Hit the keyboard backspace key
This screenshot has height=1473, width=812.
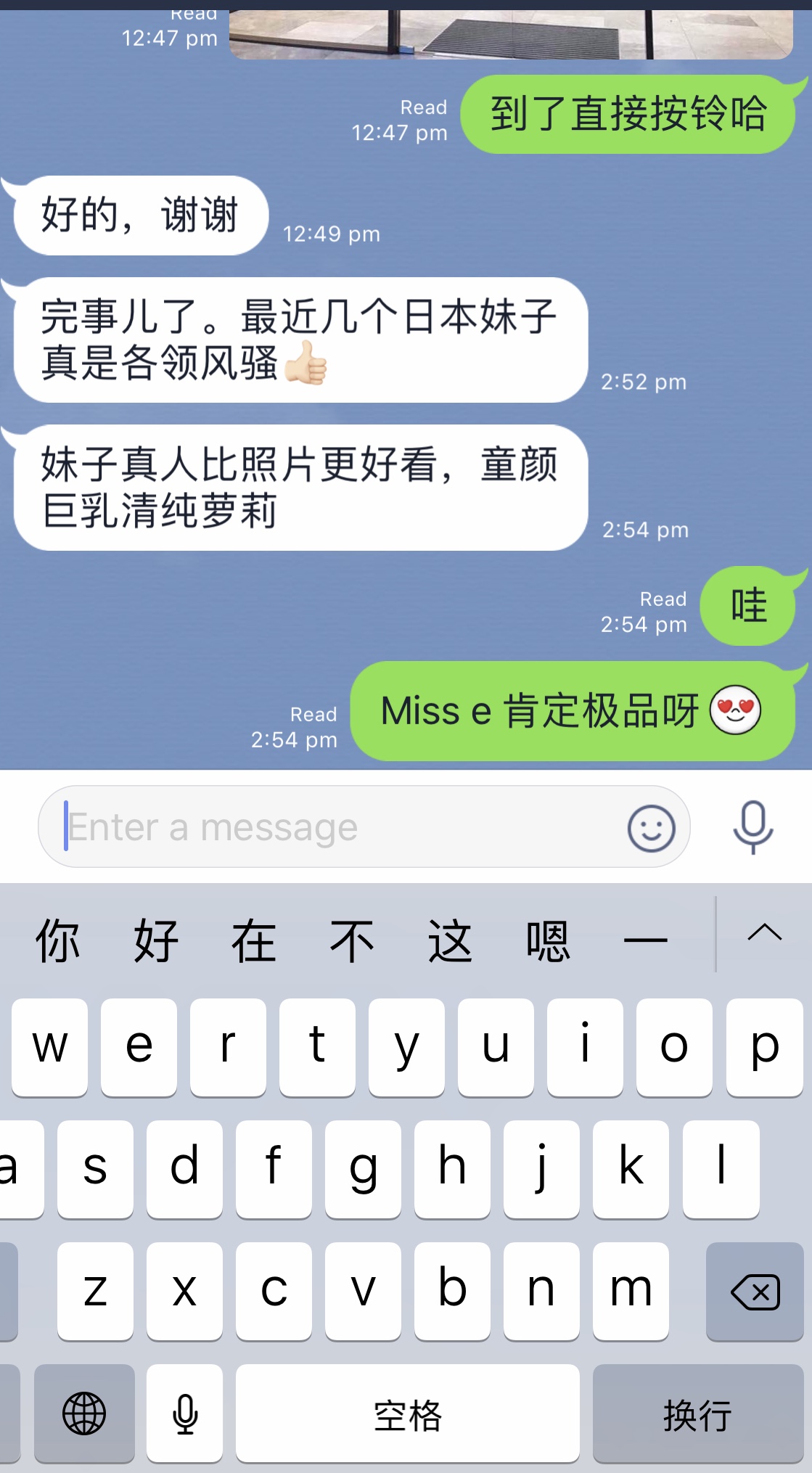[x=754, y=1292]
